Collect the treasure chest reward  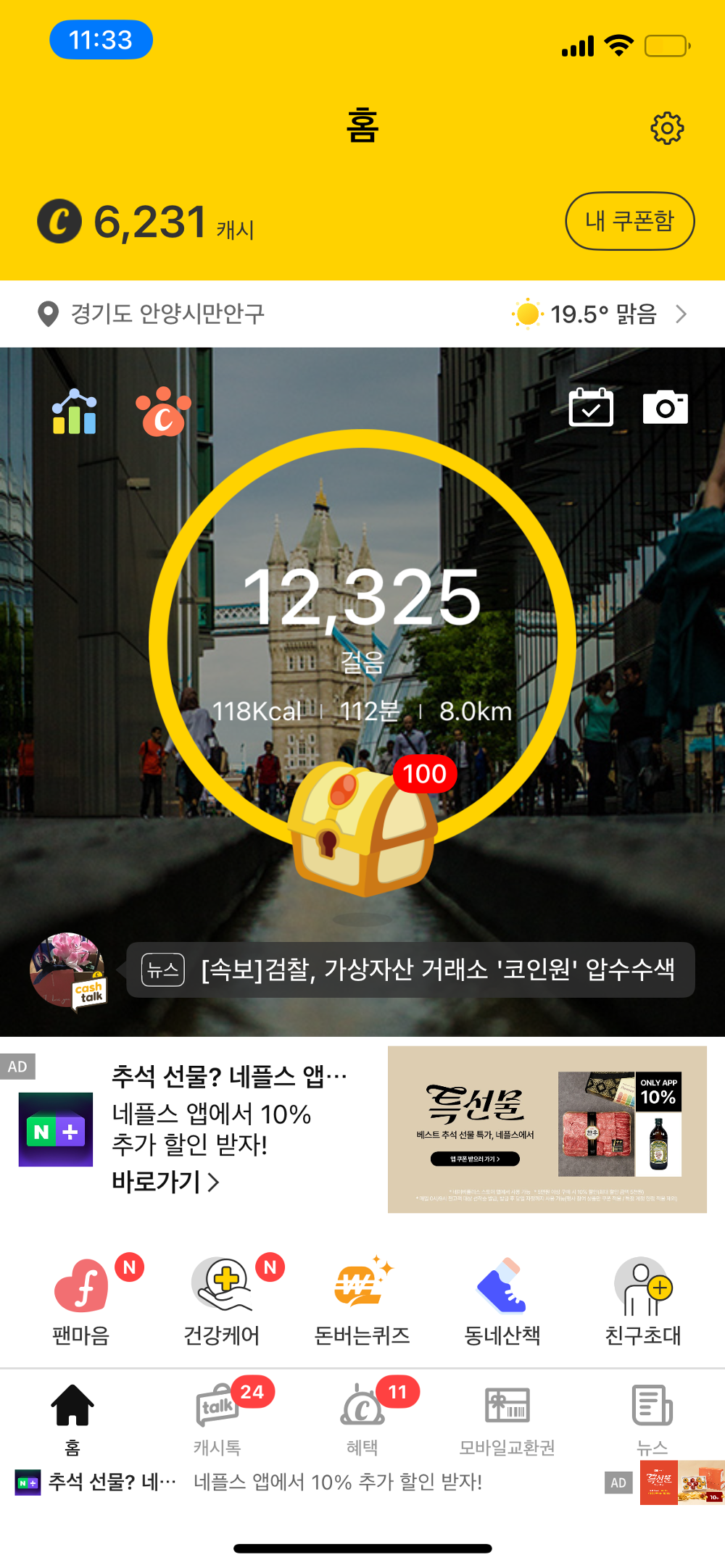(362, 830)
